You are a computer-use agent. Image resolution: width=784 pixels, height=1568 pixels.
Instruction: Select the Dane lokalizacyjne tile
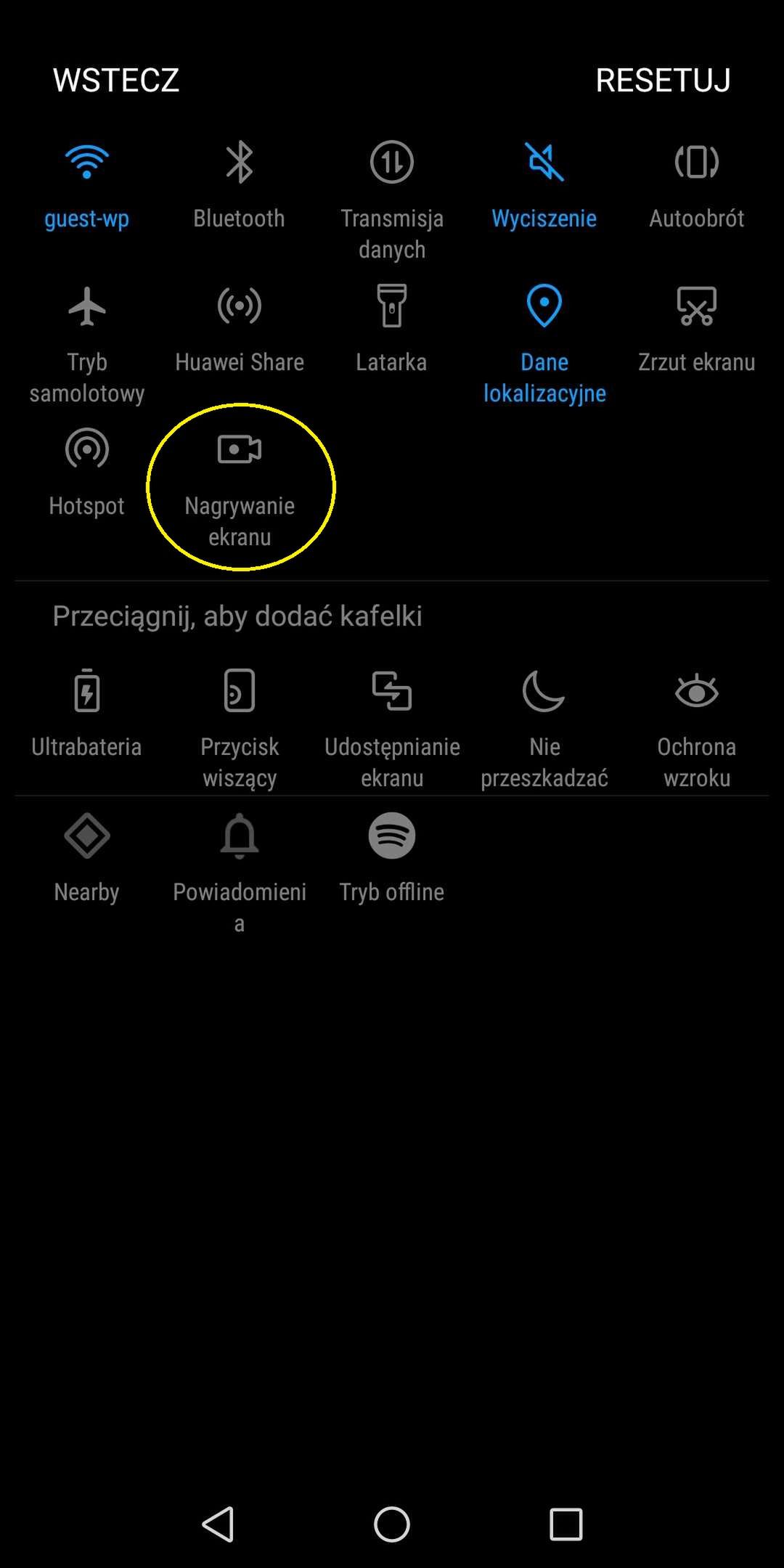pyautogui.click(x=544, y=346)
